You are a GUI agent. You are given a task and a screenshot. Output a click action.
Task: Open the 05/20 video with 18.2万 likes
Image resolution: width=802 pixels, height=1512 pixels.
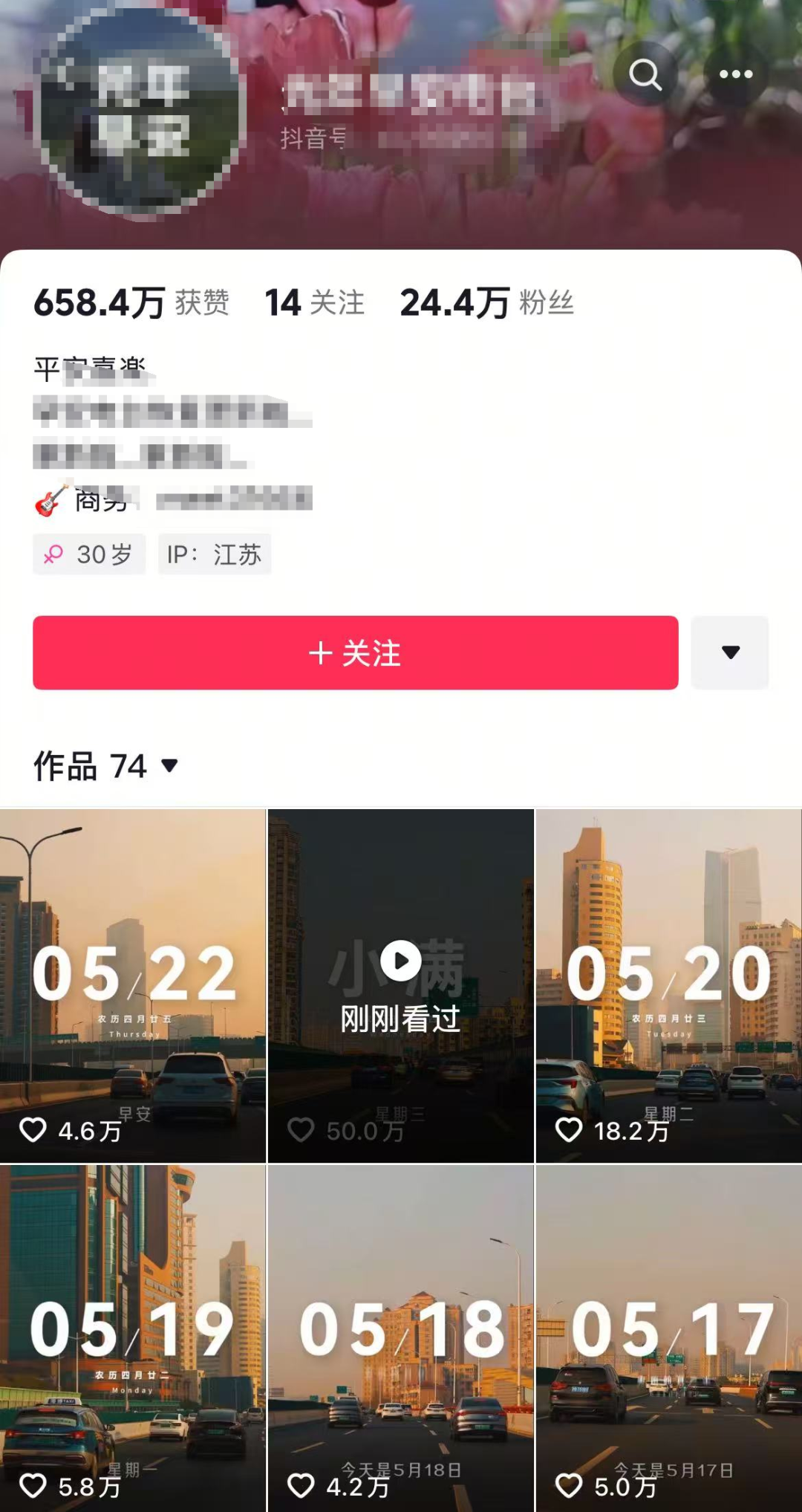coord(669,985)
